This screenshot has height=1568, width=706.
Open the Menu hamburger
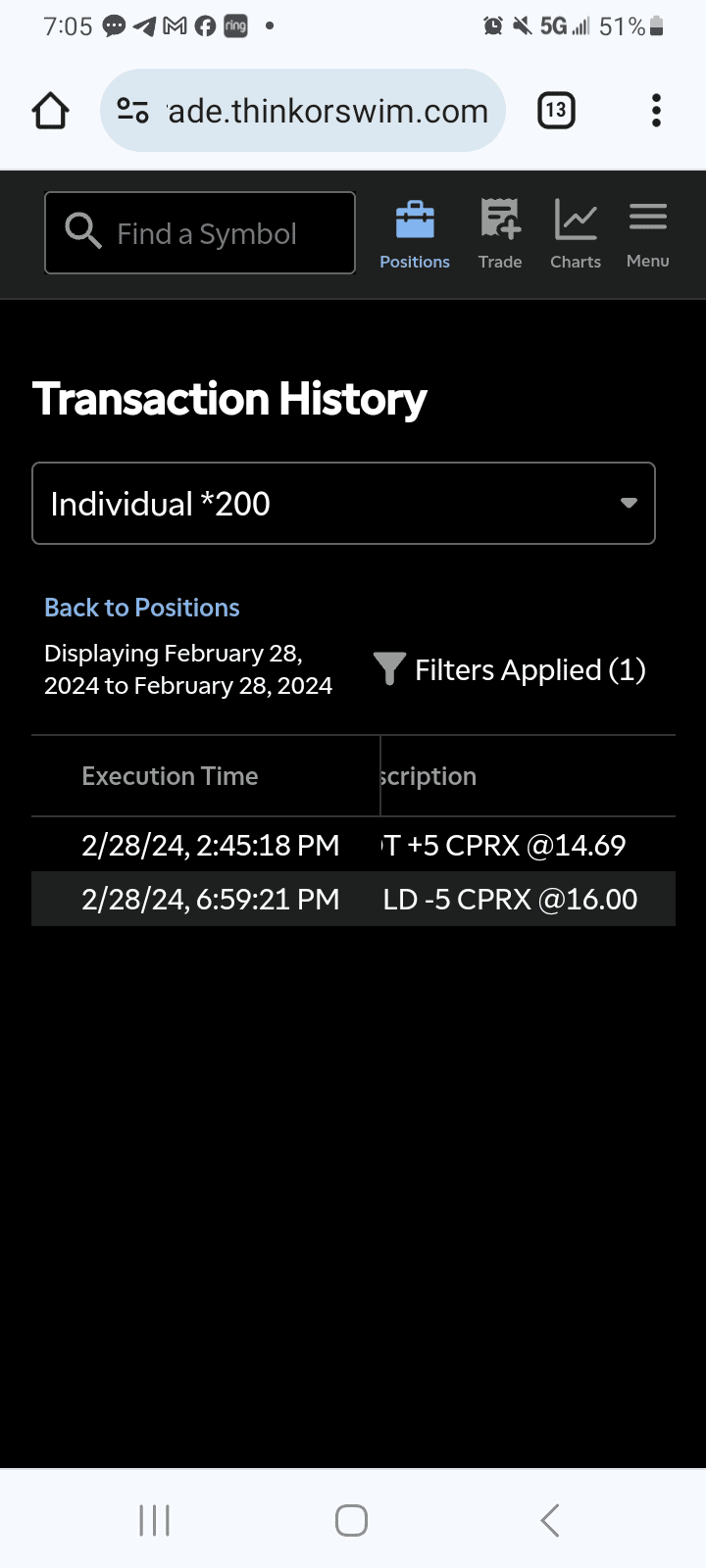pos(648,235)
